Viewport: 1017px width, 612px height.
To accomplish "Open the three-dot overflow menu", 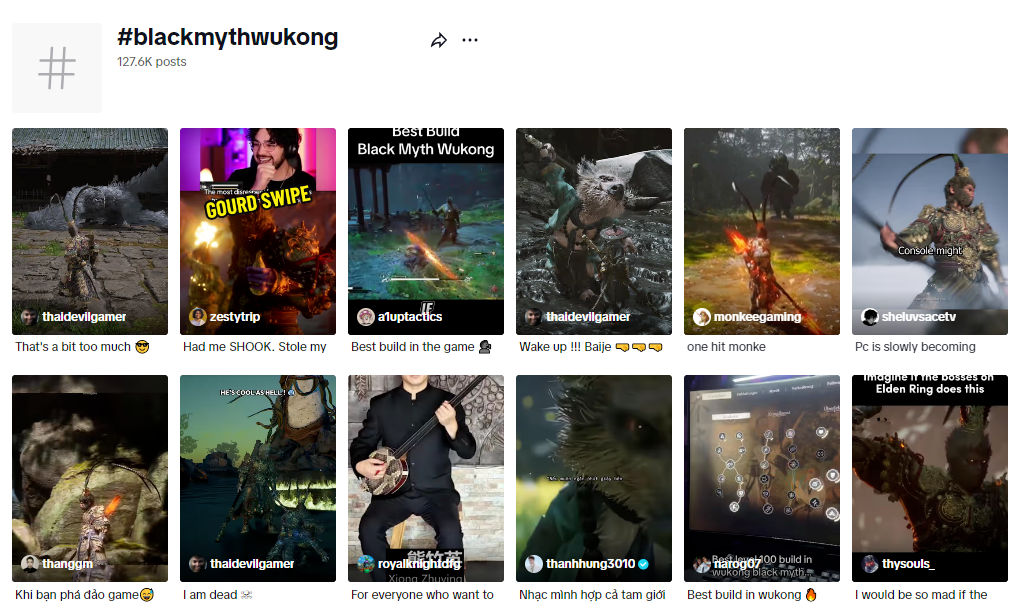I will (470, 40).
